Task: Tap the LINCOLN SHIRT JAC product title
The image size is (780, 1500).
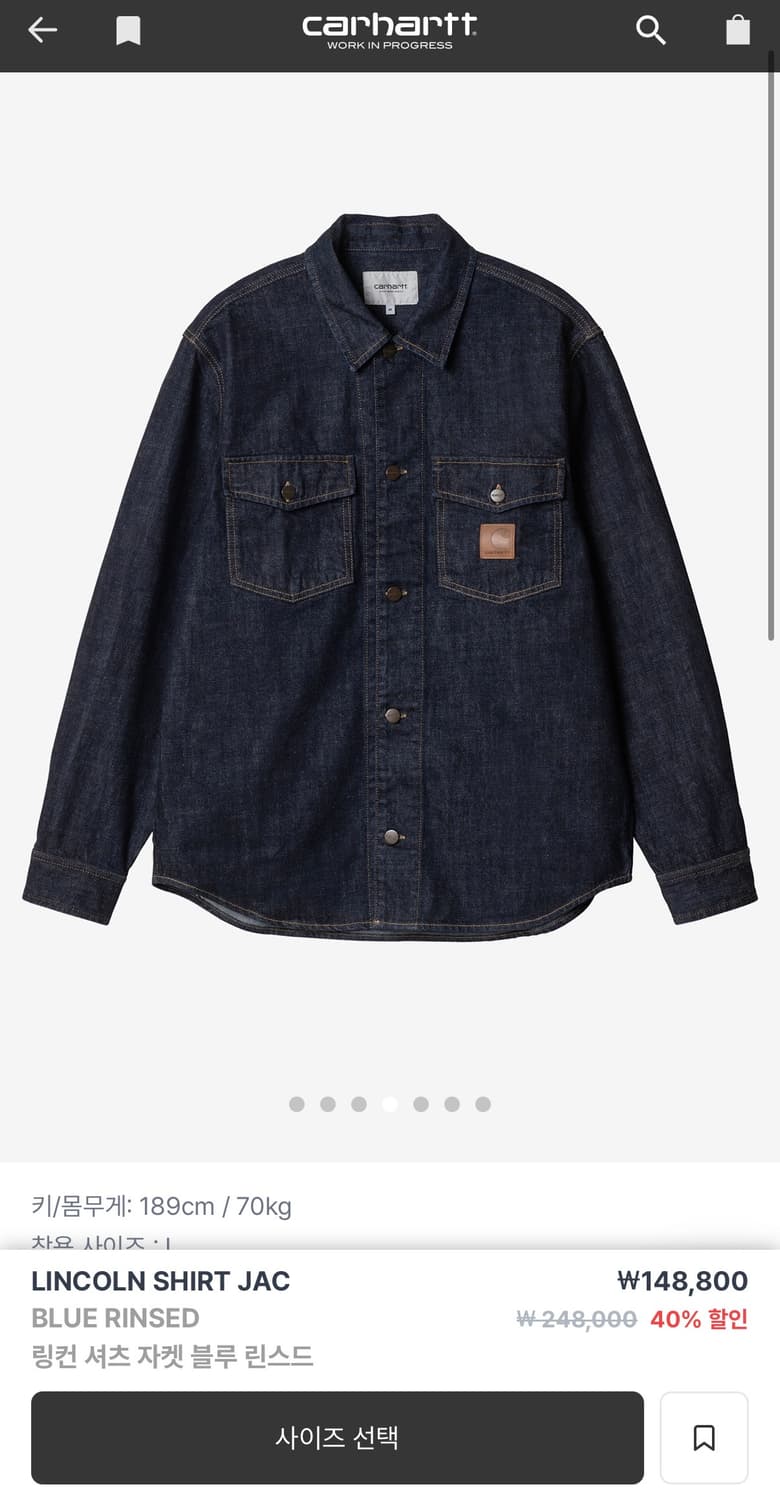Action: coord(159,1281)
